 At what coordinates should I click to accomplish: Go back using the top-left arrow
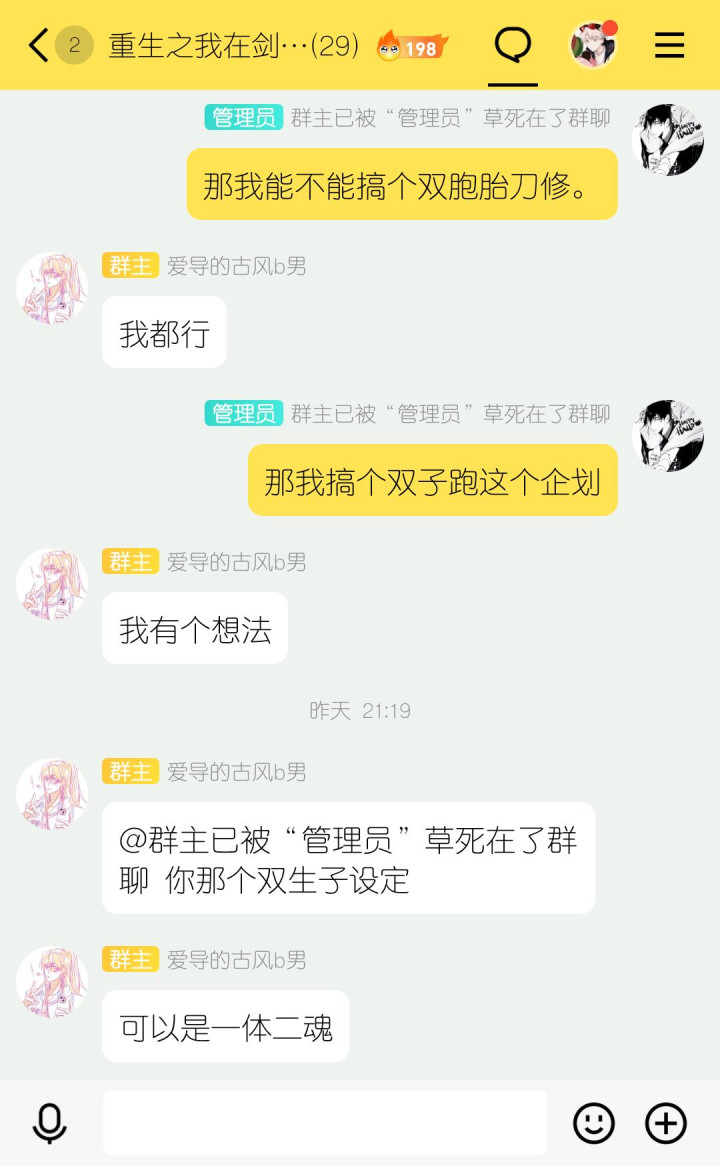click(37, 45)
